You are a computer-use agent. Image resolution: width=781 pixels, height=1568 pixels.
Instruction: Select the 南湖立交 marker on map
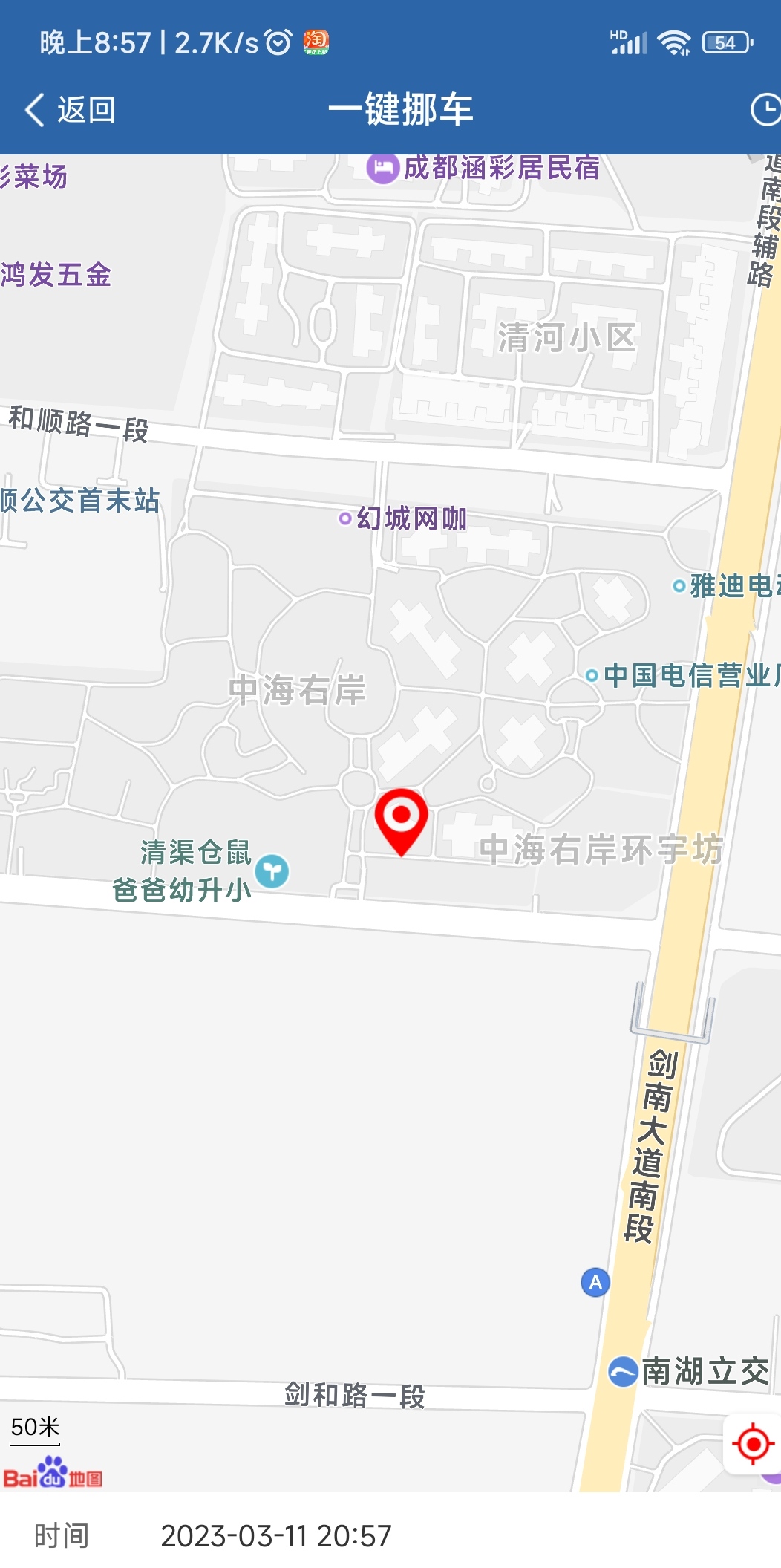(x=622, y=1371)
